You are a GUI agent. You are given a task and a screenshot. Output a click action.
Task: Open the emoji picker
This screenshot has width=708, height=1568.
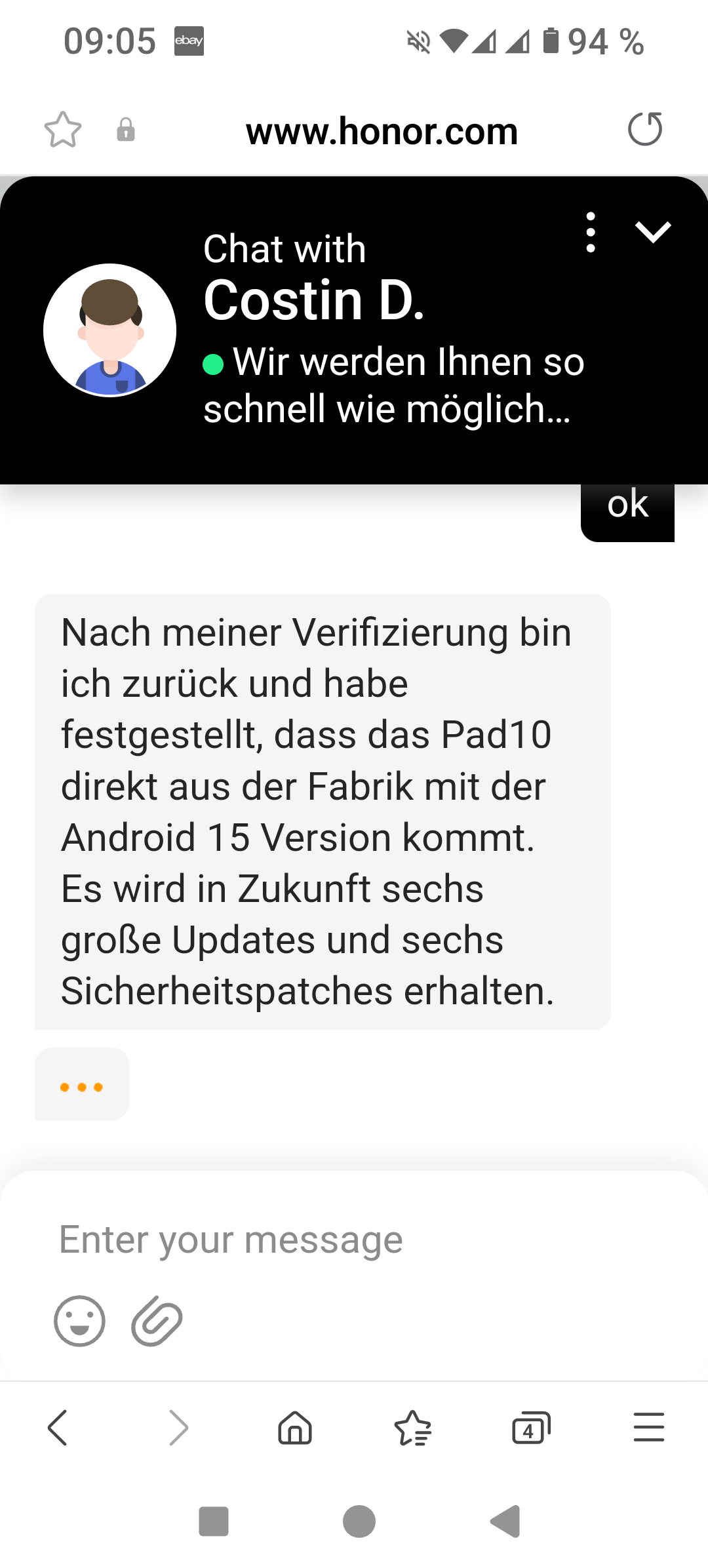[x=79, y=1321]
